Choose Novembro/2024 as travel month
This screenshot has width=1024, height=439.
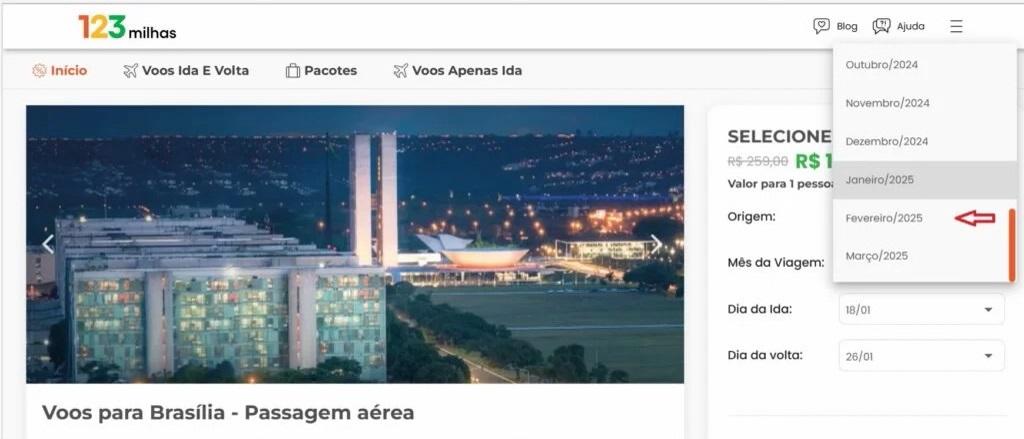tap(887, 103)
